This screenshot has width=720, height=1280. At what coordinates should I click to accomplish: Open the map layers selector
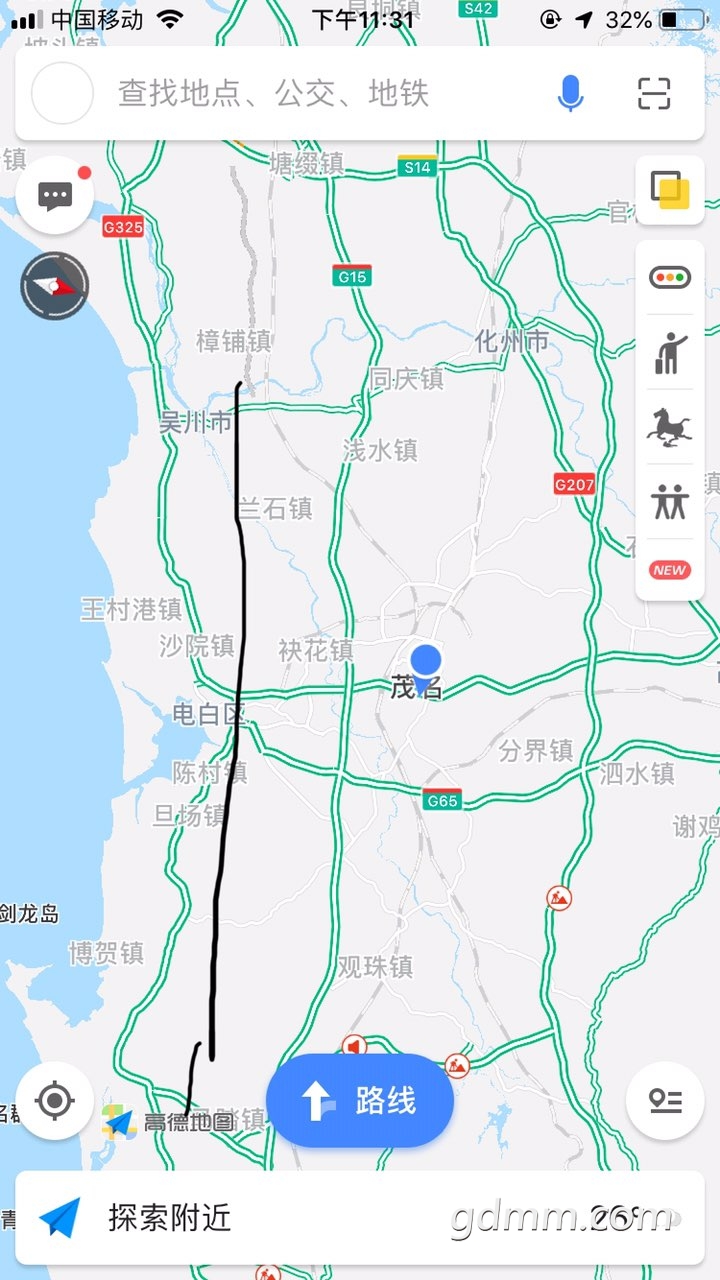coord(669,191)
